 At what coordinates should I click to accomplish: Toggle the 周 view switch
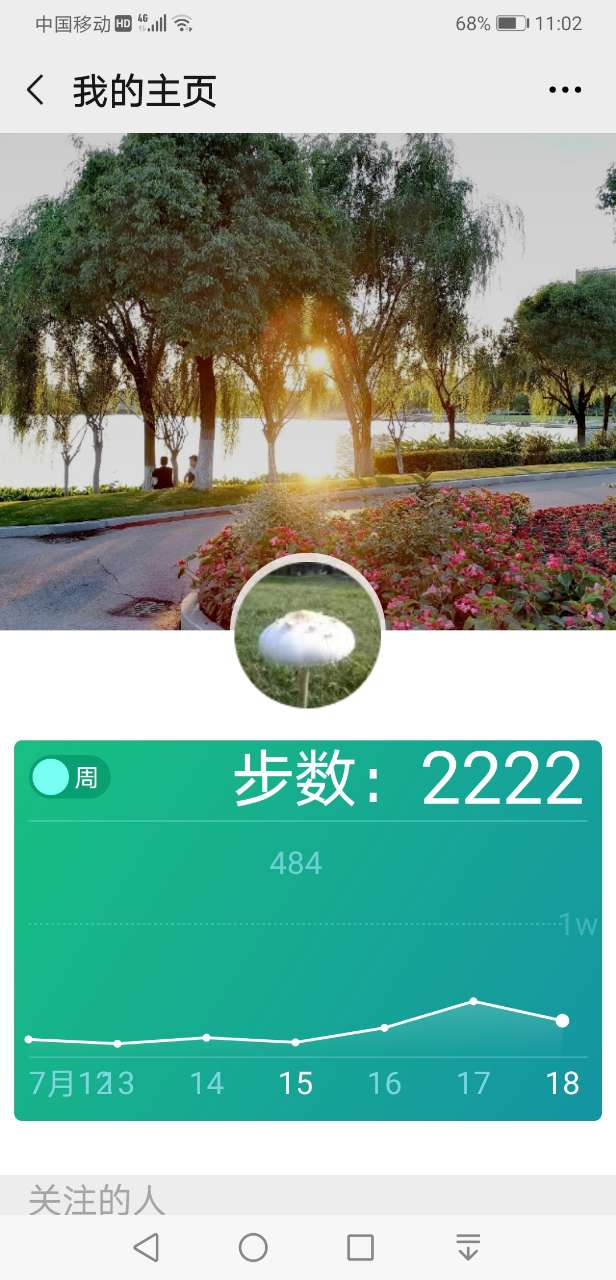(69, 777)
